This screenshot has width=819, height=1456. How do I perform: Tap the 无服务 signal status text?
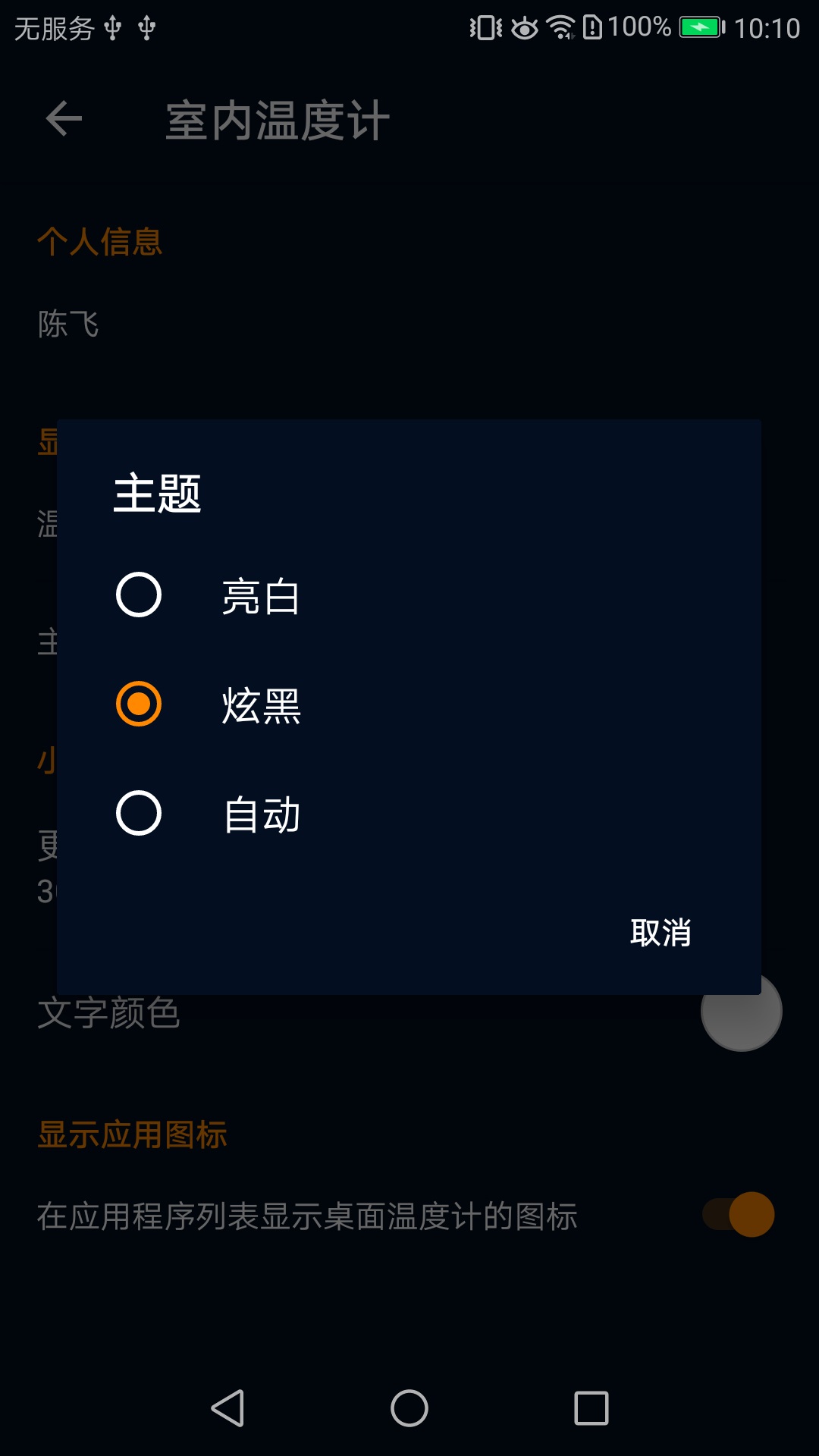[55, 26]
